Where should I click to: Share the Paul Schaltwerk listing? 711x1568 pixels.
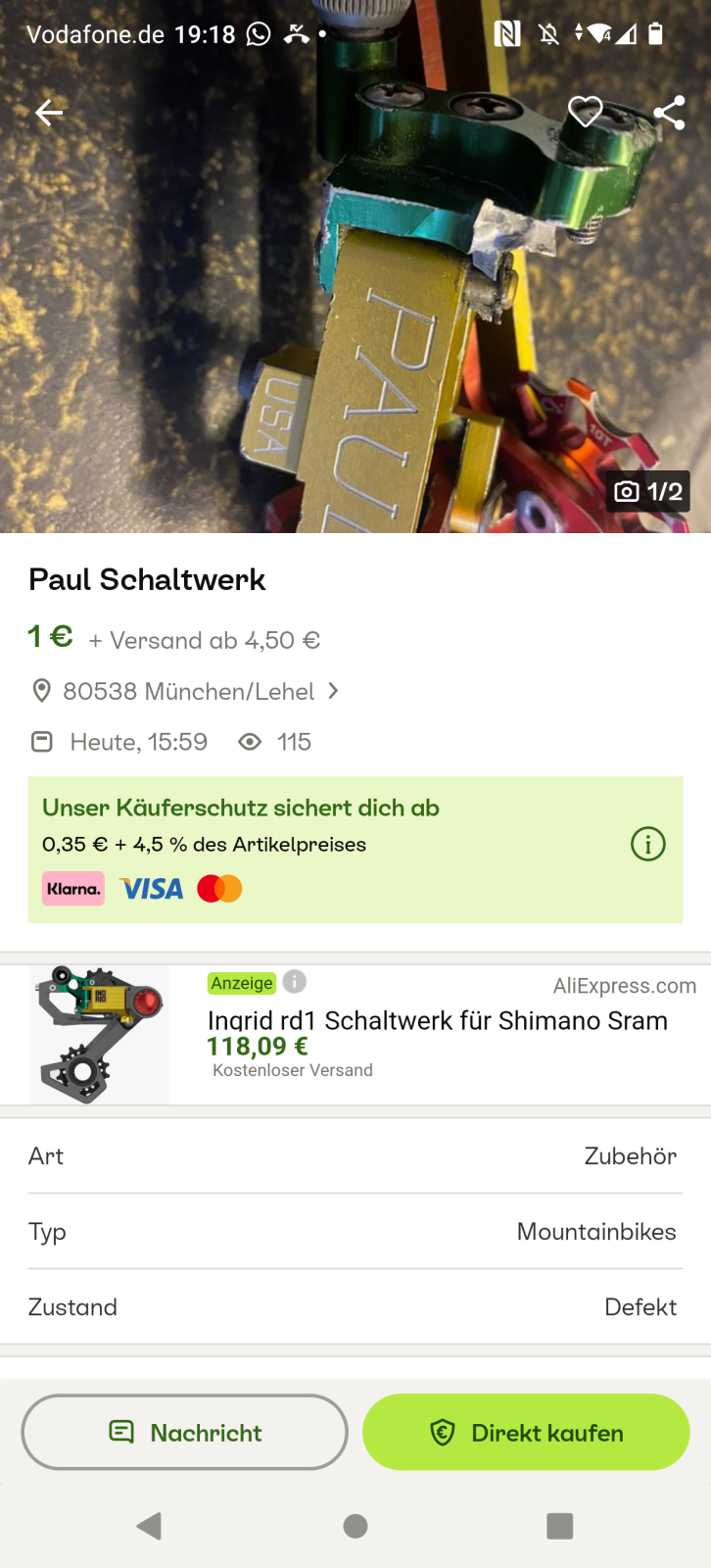669,113
